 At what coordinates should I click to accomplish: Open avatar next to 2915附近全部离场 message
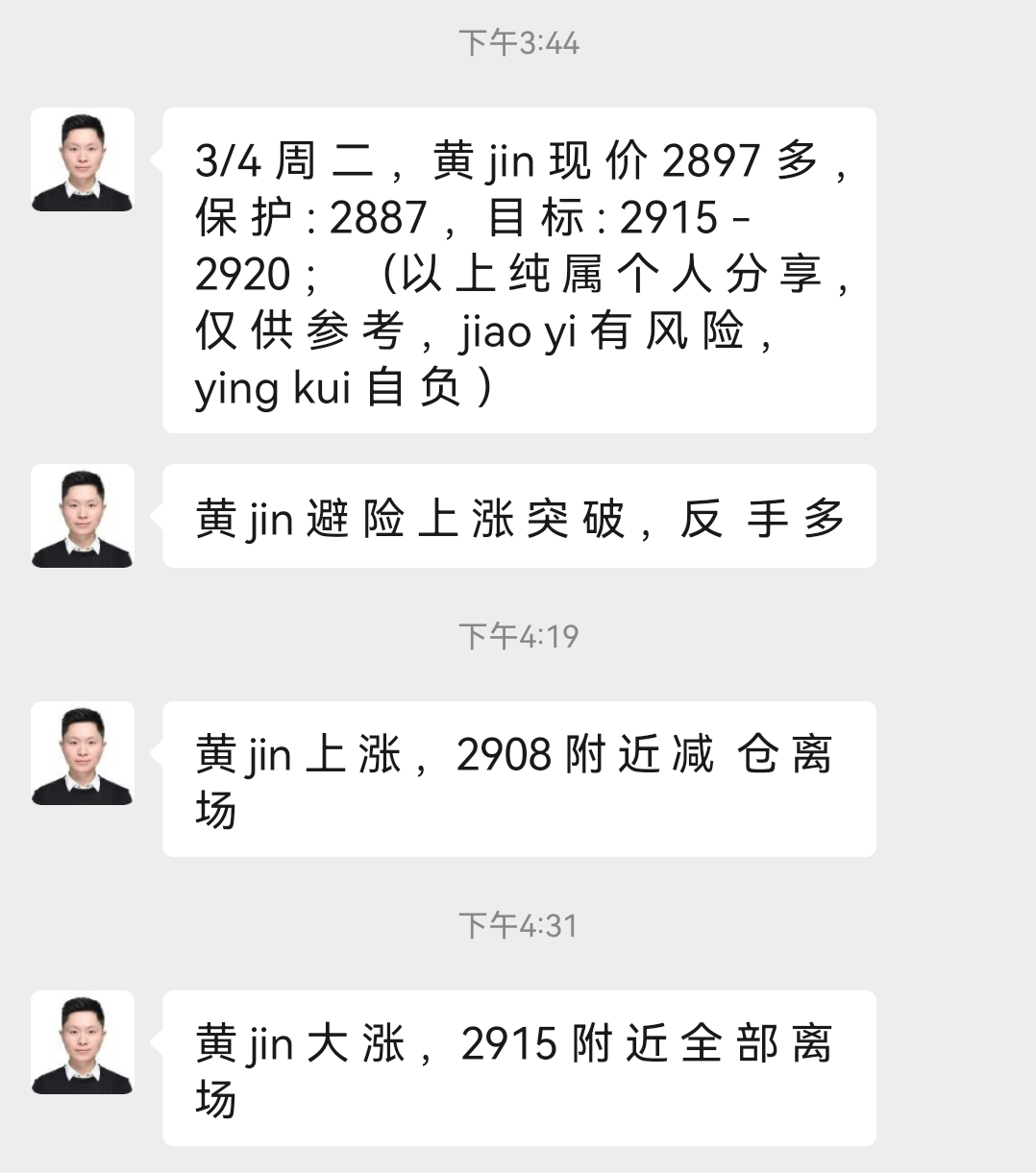[83, 1042]
